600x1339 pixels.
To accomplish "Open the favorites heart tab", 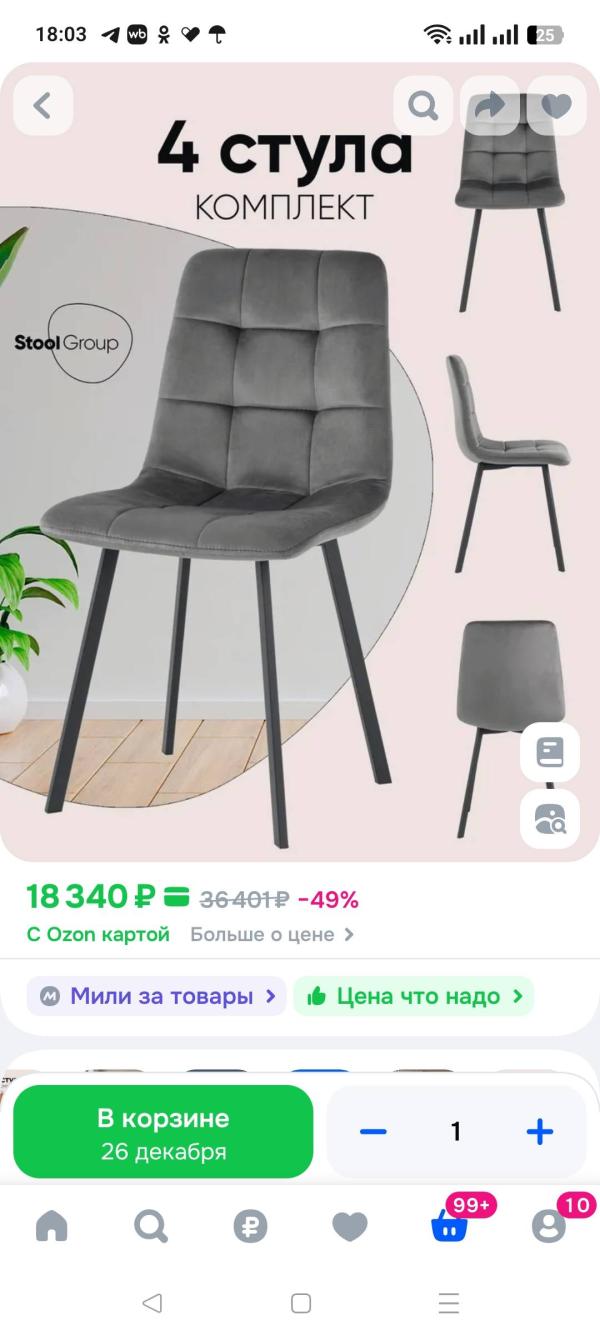I will click(x=350, y=1226).
